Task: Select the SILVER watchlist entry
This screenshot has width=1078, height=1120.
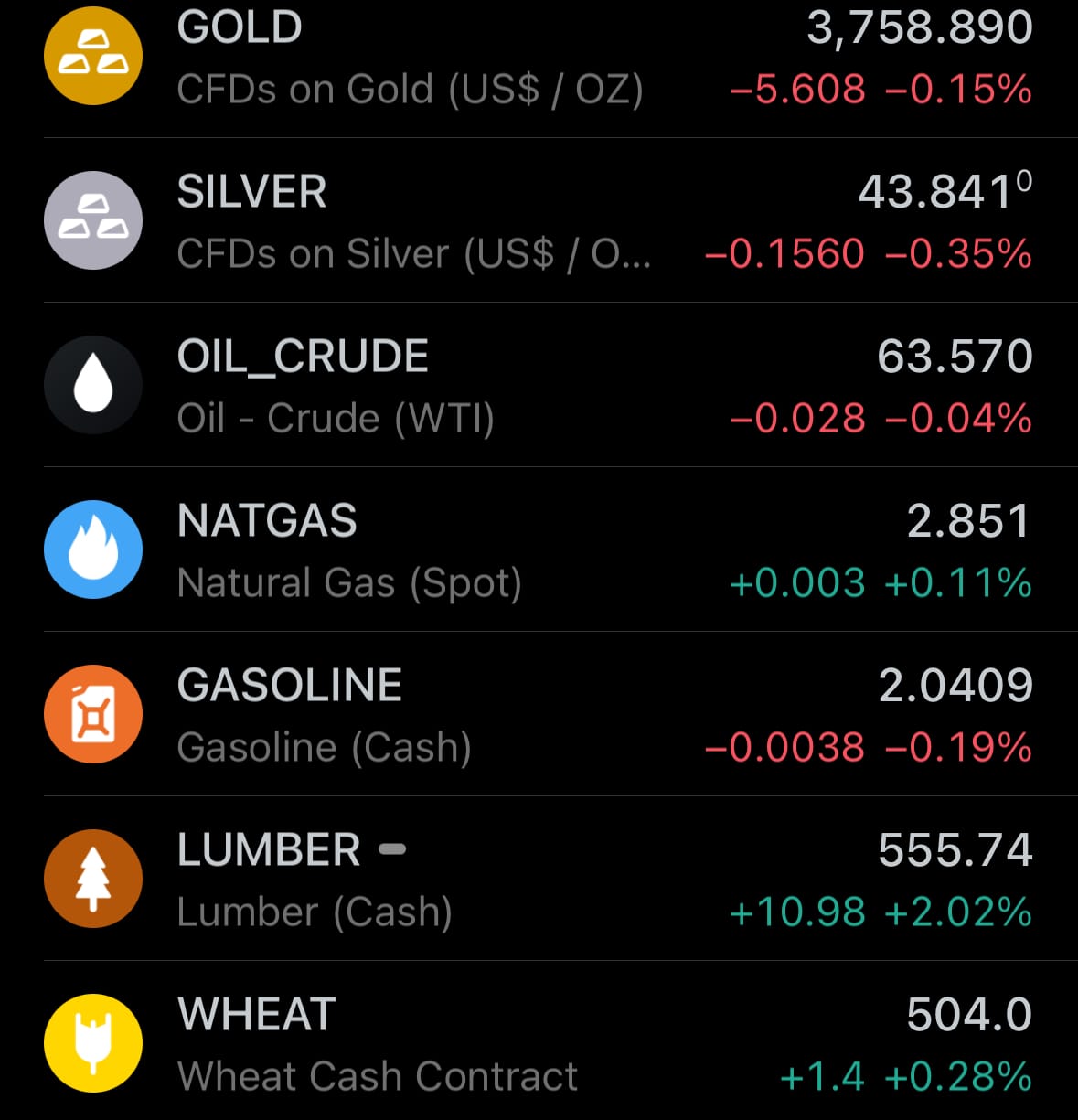Action: pyautogui.click(x=539, y=221)
